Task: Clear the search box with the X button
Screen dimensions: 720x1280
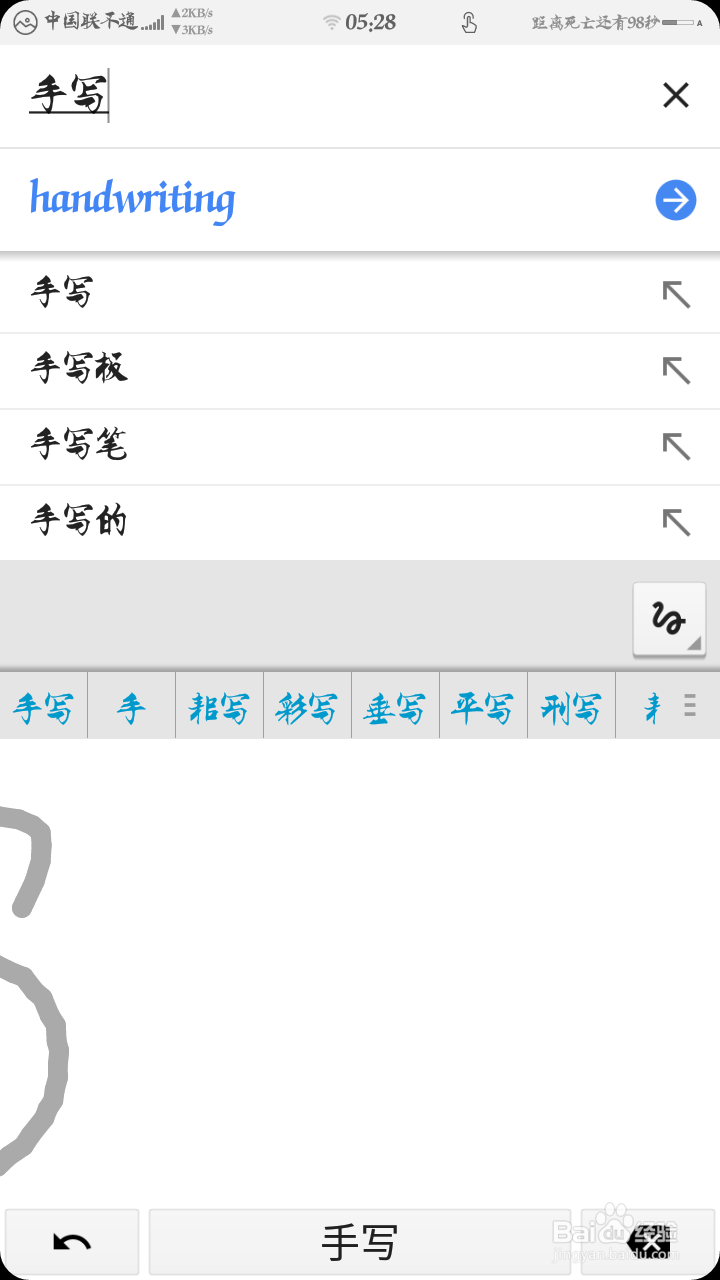Action: tap(676, 95)
